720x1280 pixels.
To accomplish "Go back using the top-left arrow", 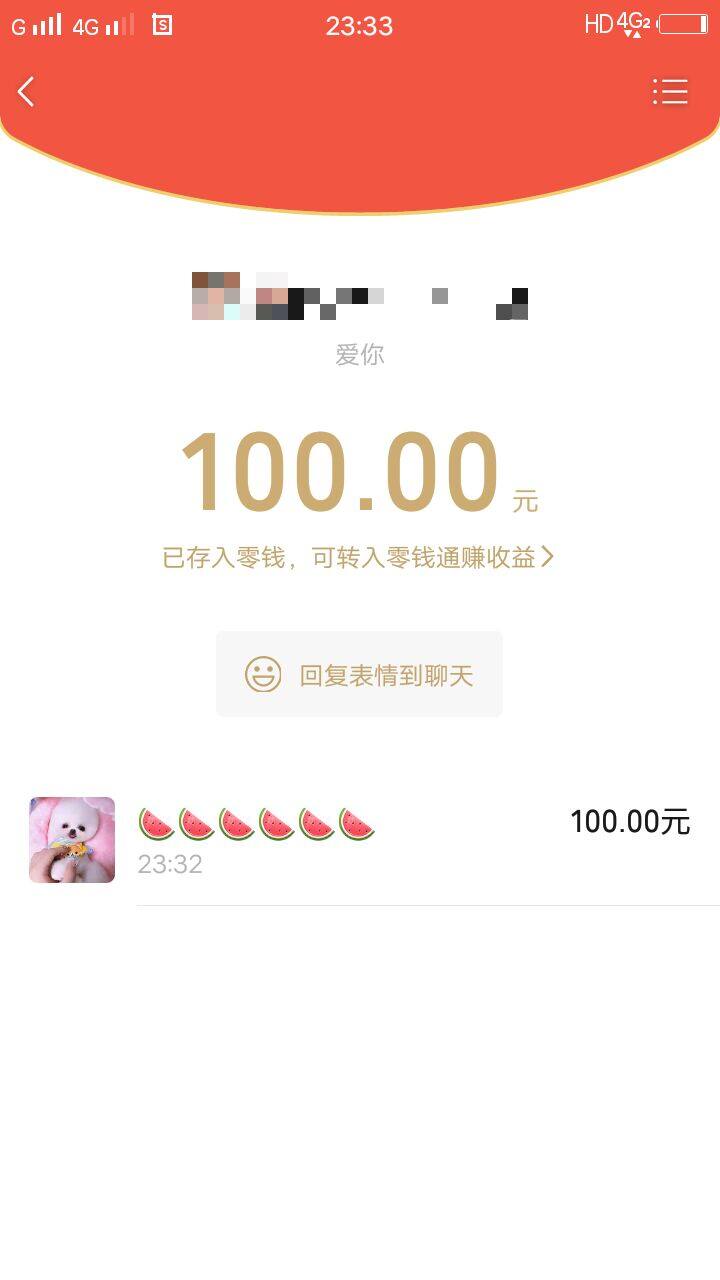I will [x=27, y=92].
